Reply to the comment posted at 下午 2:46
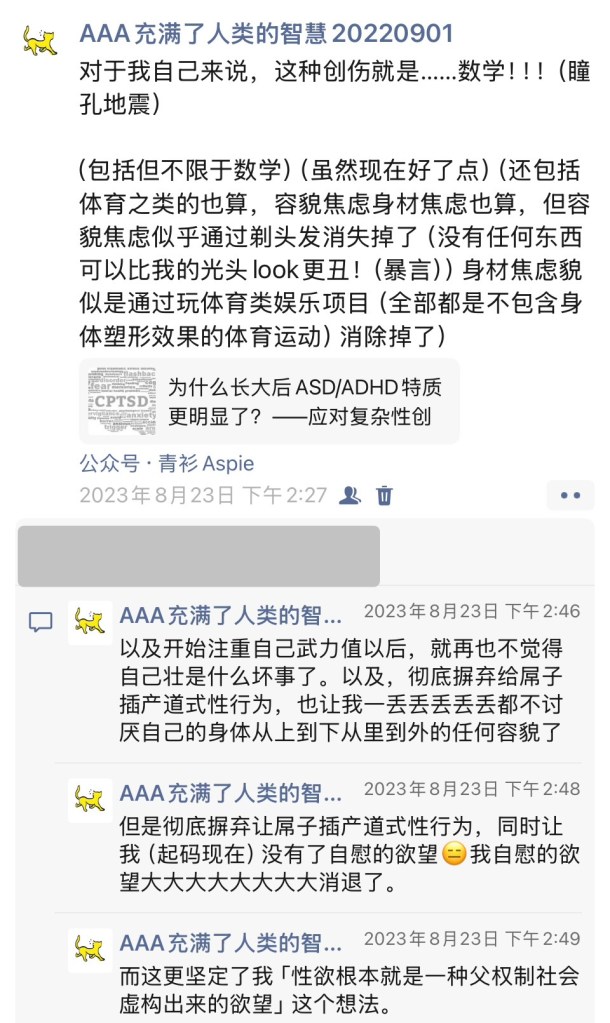Image resolution: width=610 pixels, height=1023 pixels. [340, 678]
